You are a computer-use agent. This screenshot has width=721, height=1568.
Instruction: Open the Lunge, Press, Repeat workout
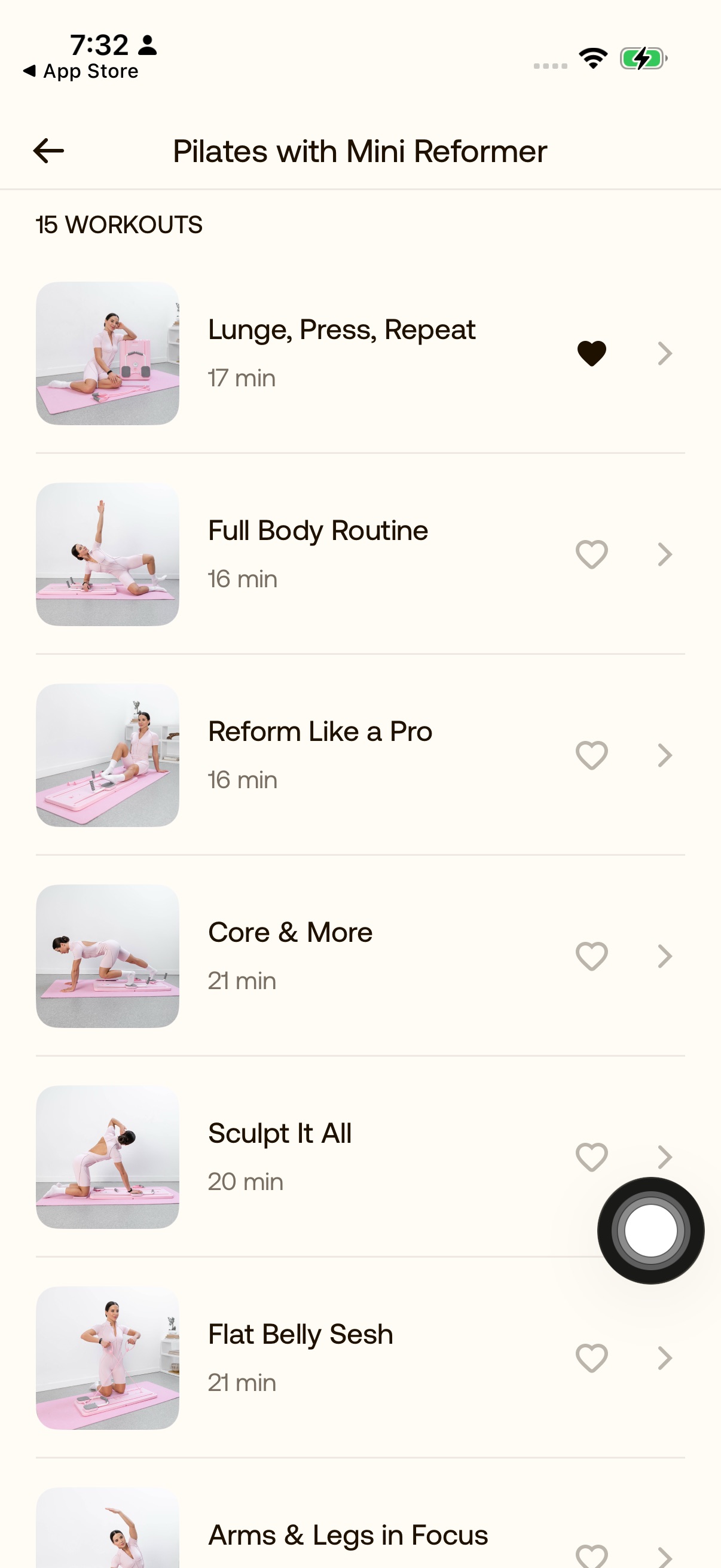pyautogui.click(x=360, y=353)
